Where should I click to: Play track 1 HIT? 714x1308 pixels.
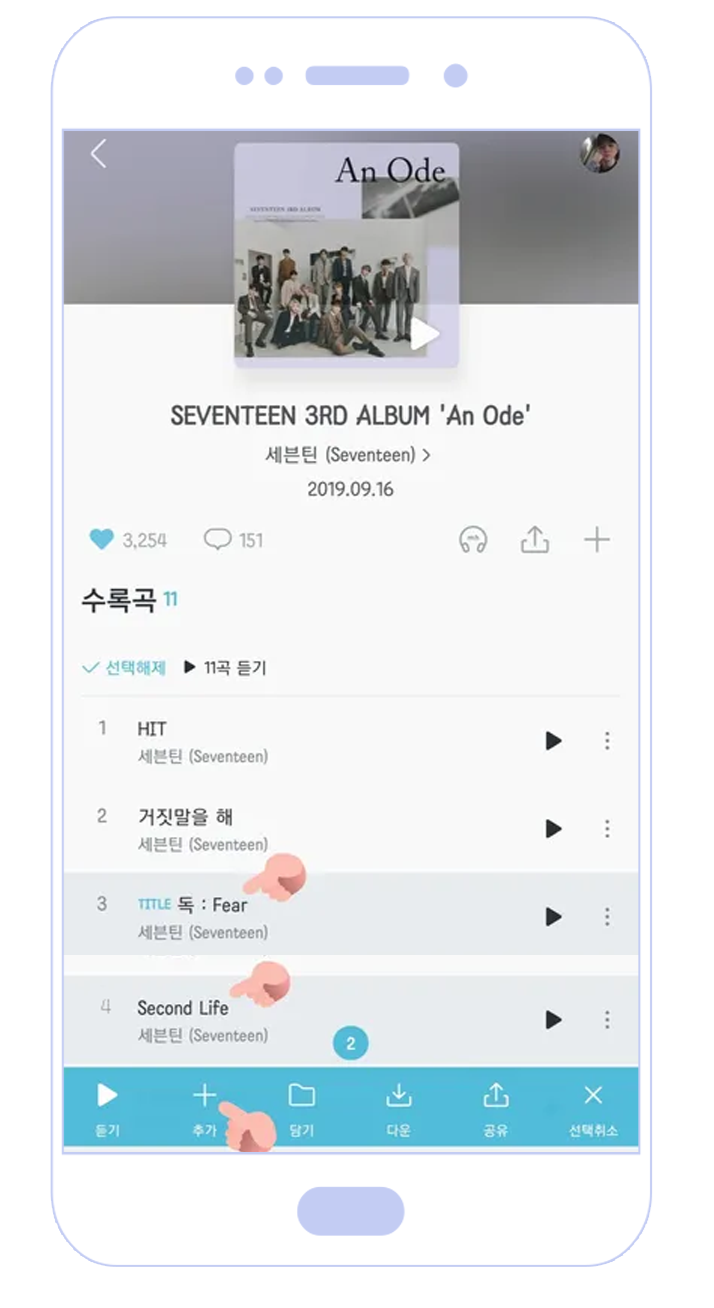tap(553, 741)
